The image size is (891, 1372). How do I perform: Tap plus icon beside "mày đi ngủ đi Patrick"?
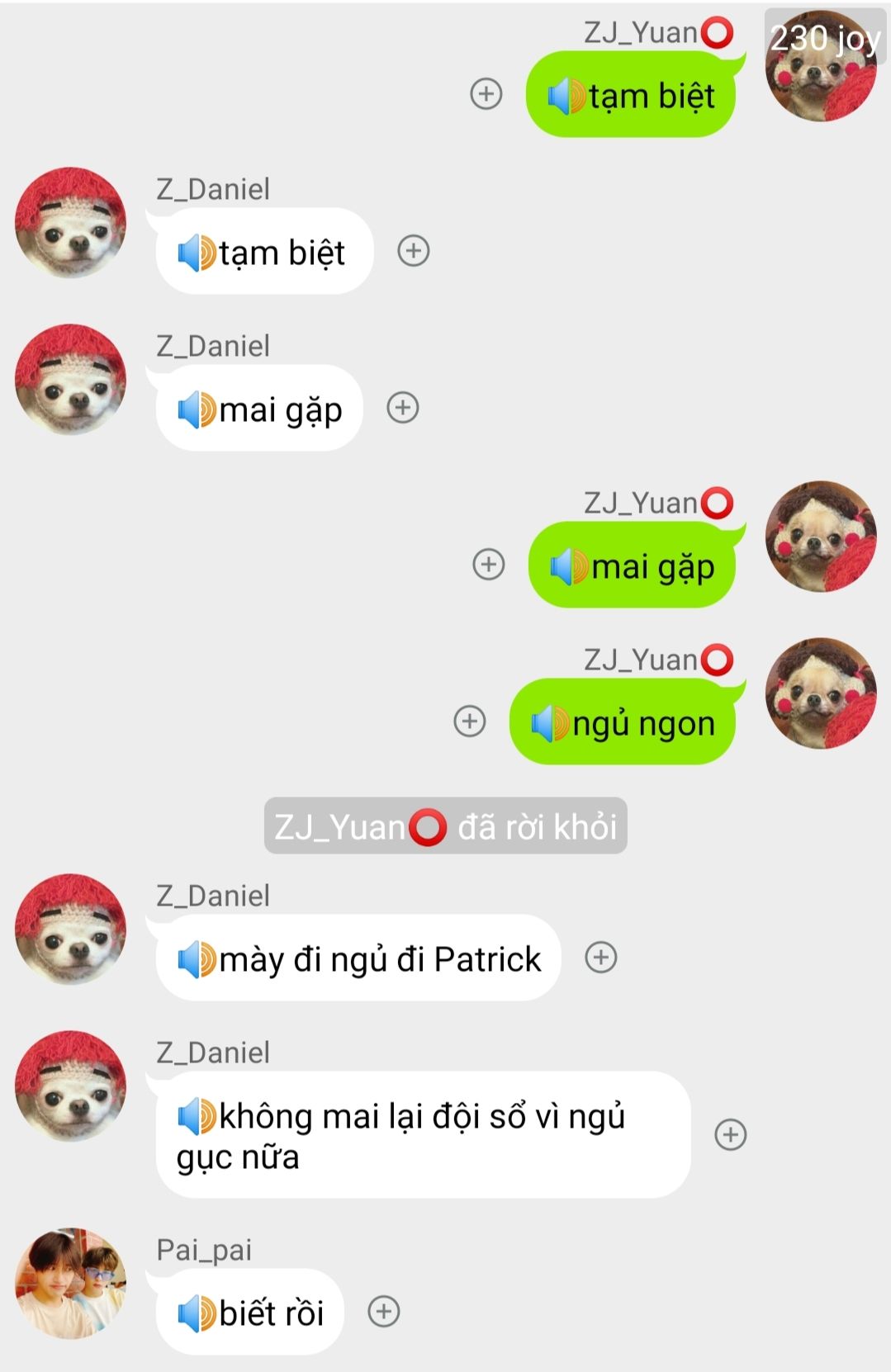(601, 958)
